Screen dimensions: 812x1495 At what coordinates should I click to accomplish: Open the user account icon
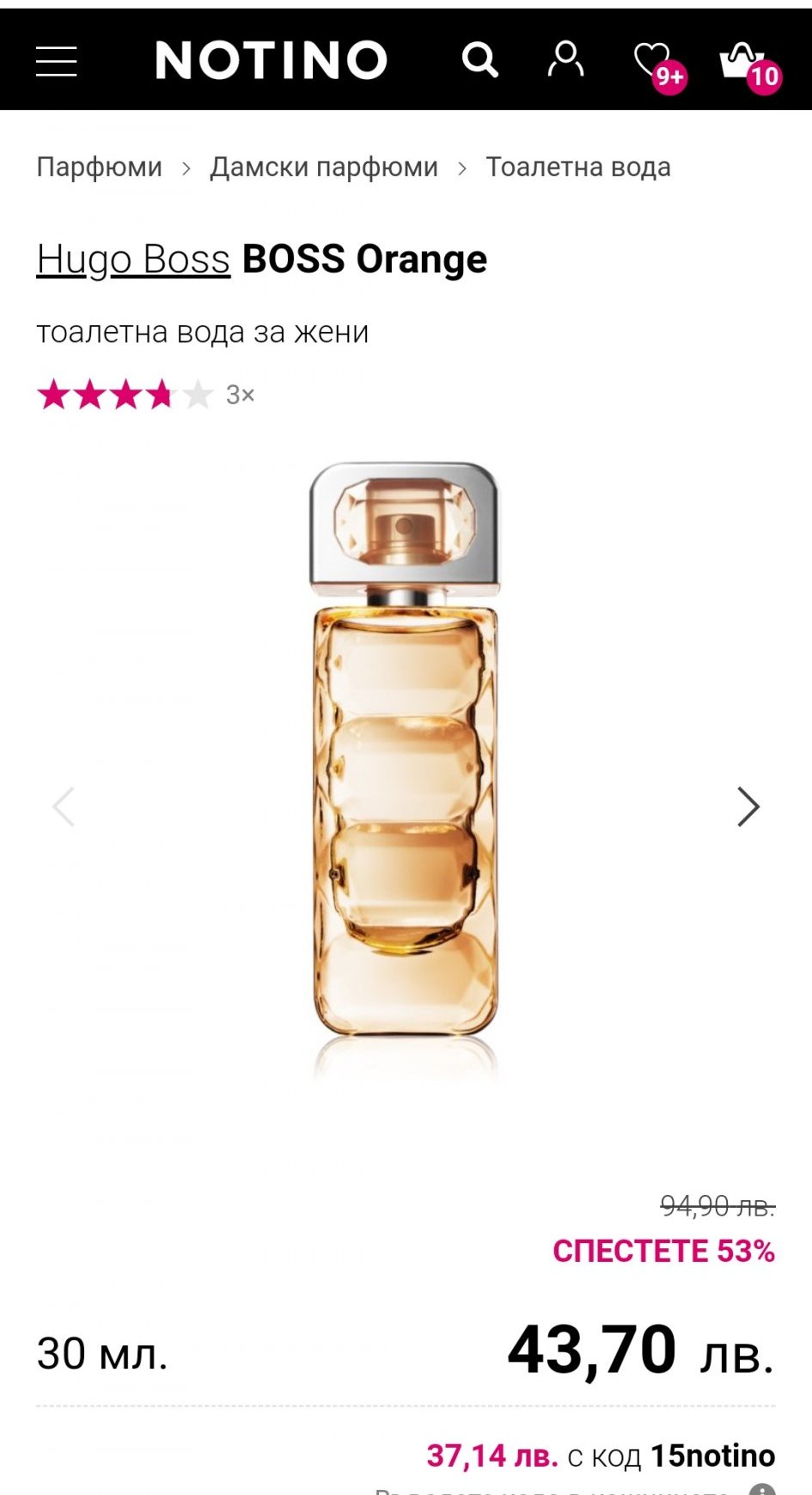565,60
